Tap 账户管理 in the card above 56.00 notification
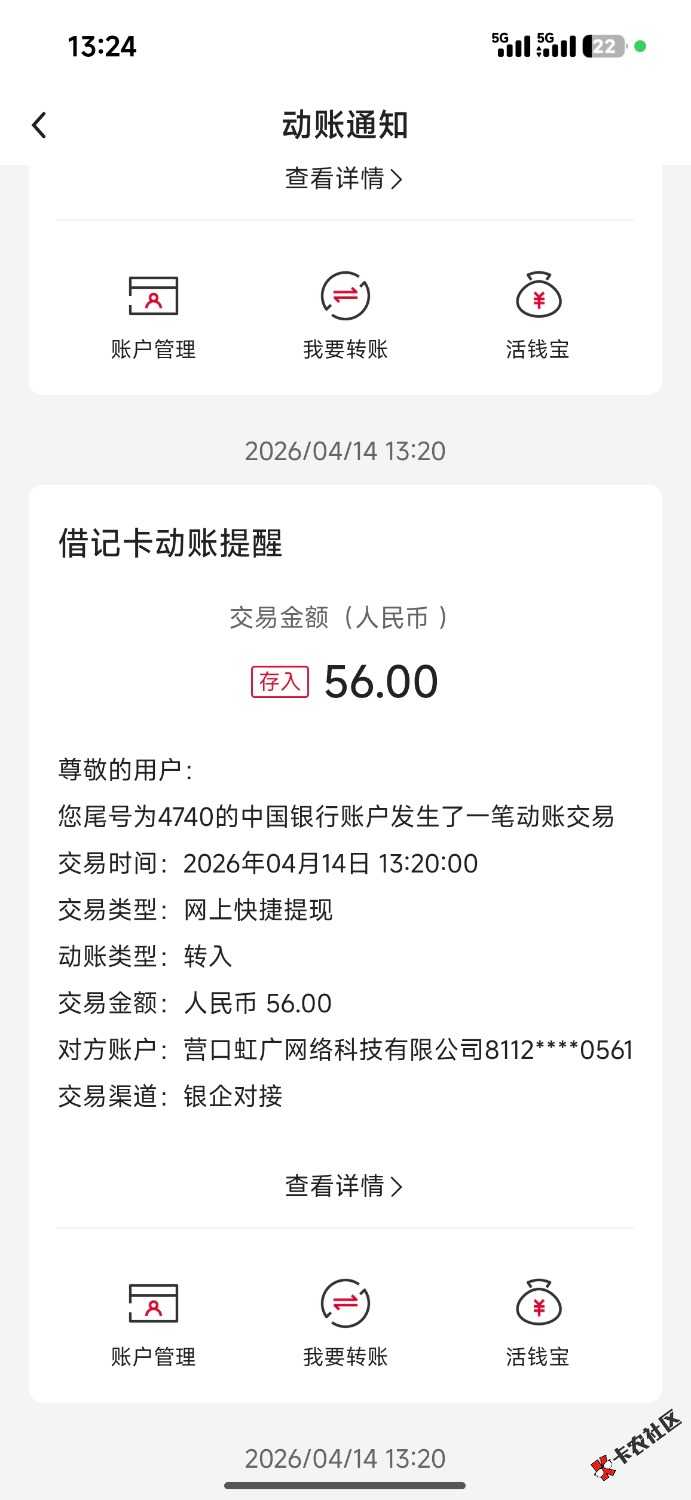 coord(153,314)
